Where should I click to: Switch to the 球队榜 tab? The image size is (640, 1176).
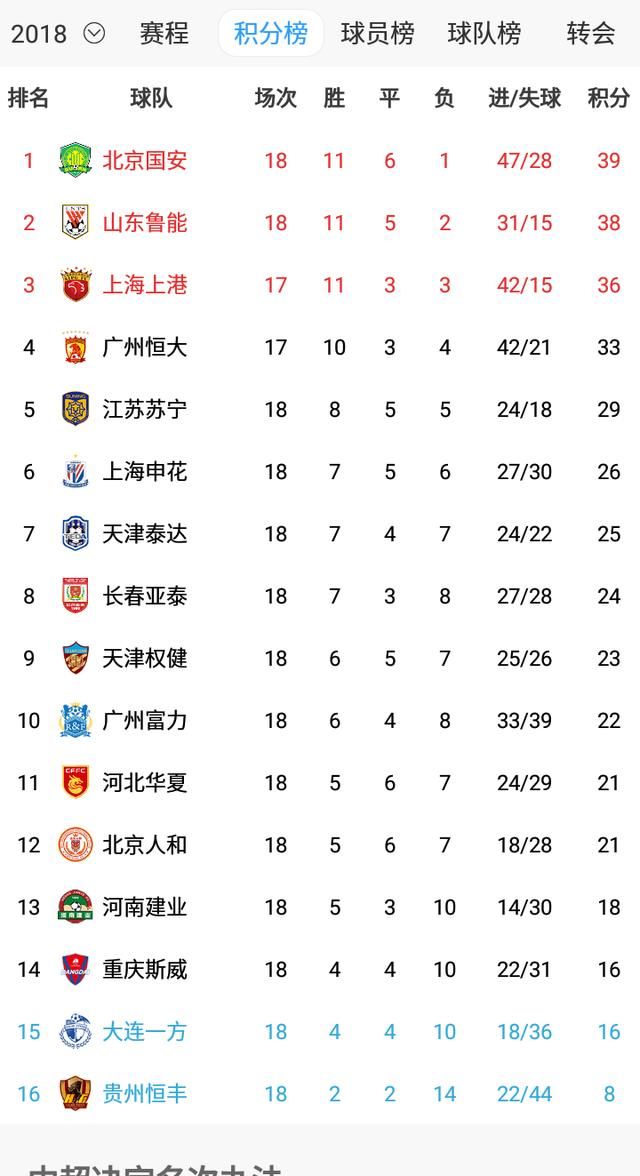484,33
